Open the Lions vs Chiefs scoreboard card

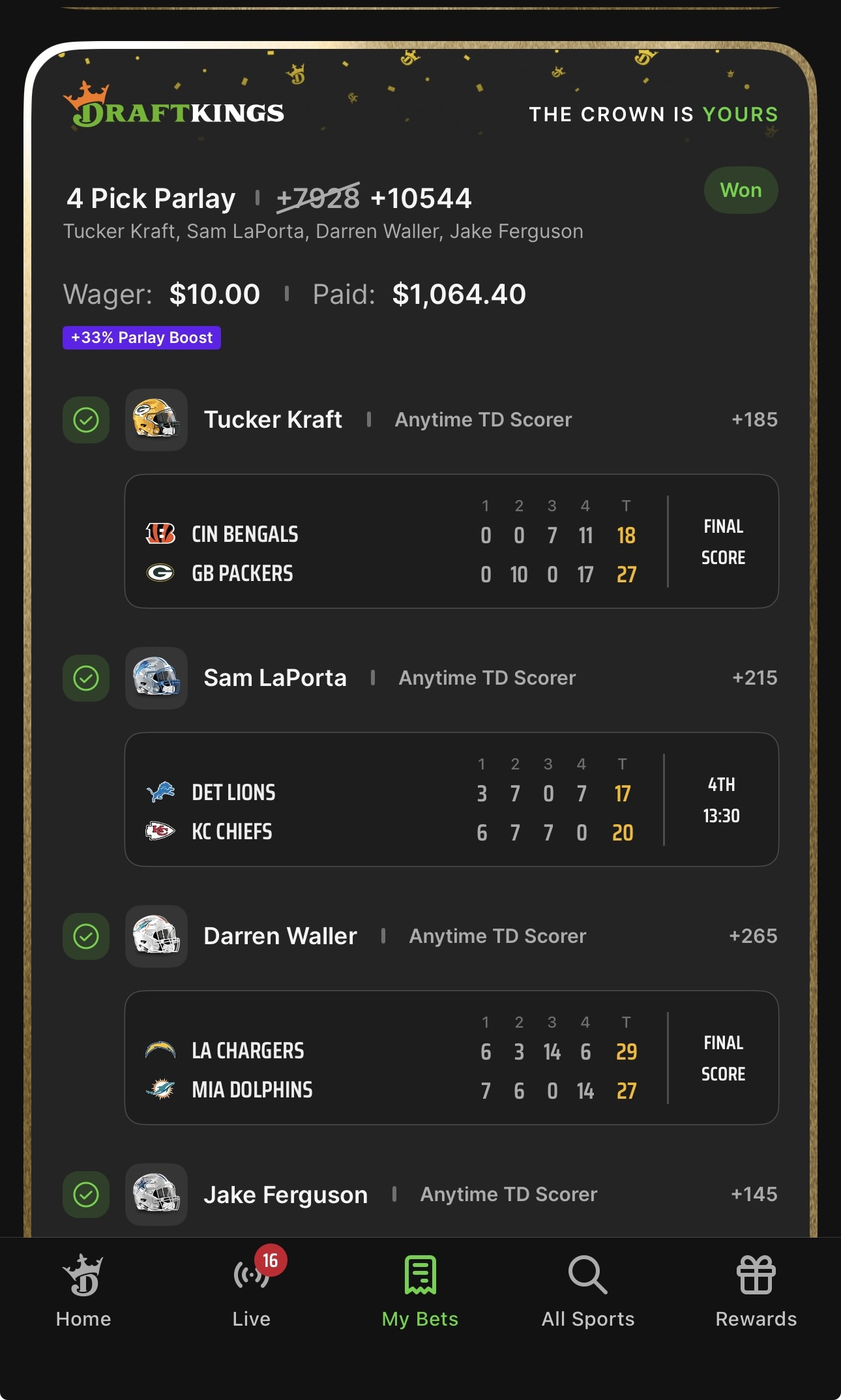451,799
